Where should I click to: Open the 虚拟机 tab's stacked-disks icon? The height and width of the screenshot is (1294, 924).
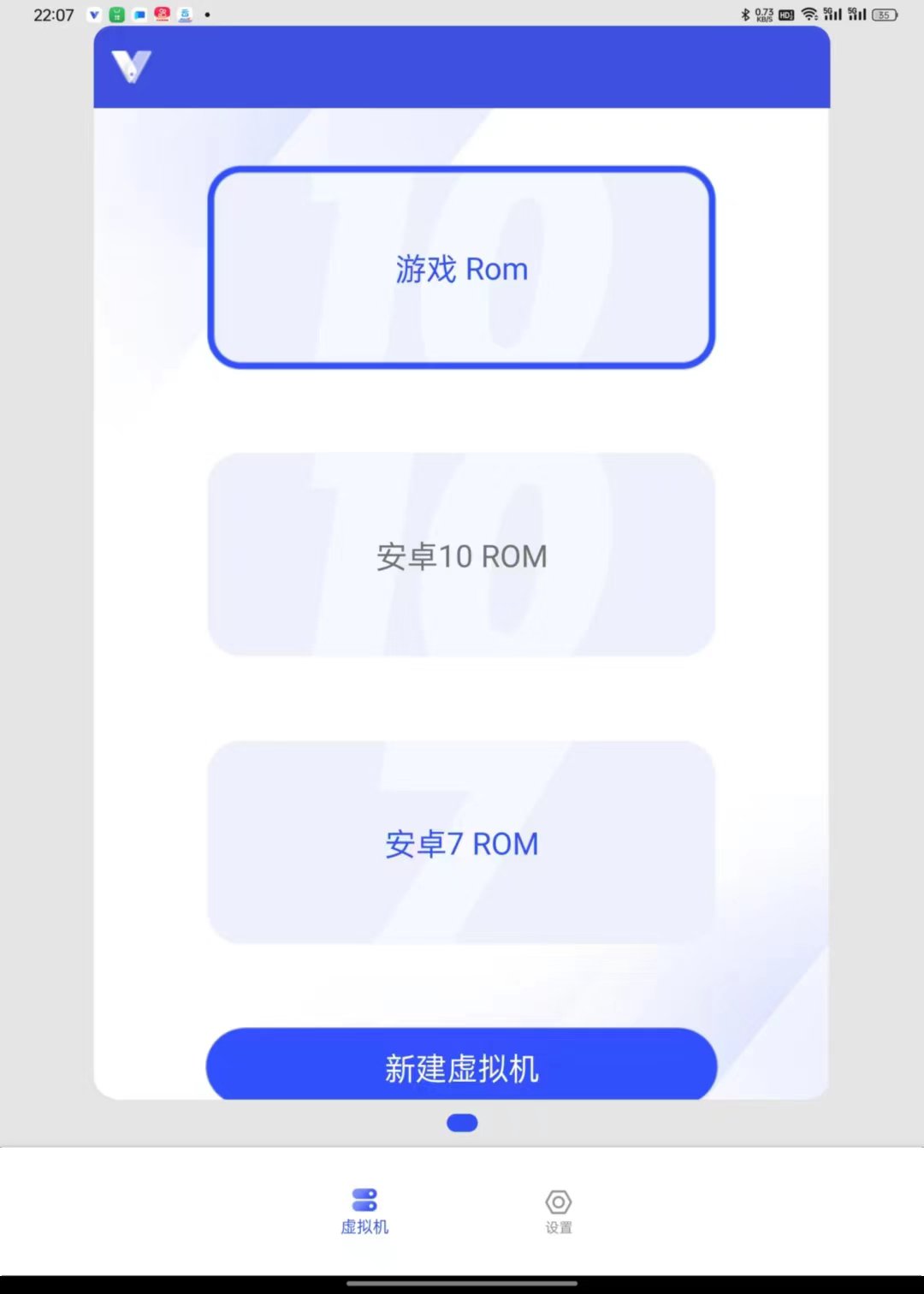(365, 1197)
